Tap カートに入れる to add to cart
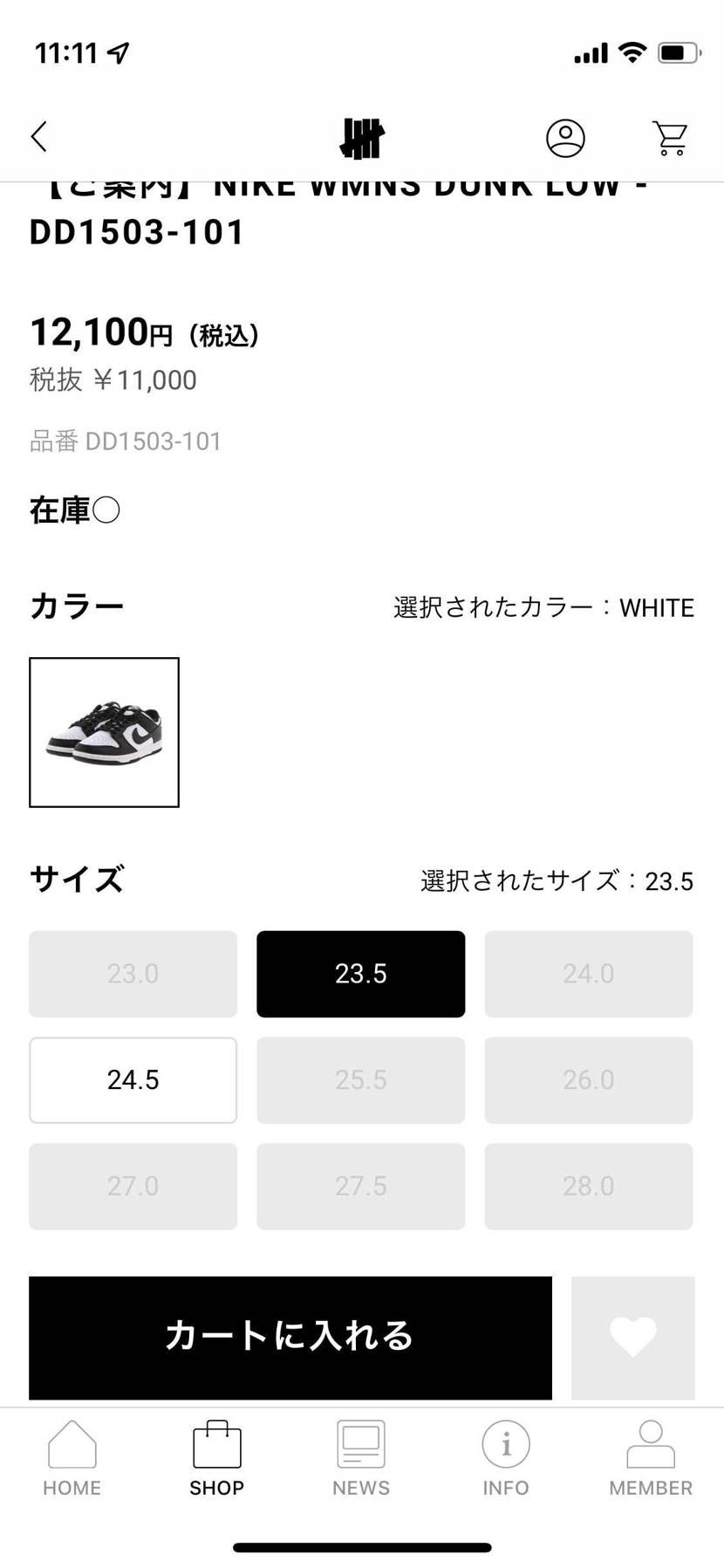The width and height of the screenshot is (724, 1568). point(290,1338)
